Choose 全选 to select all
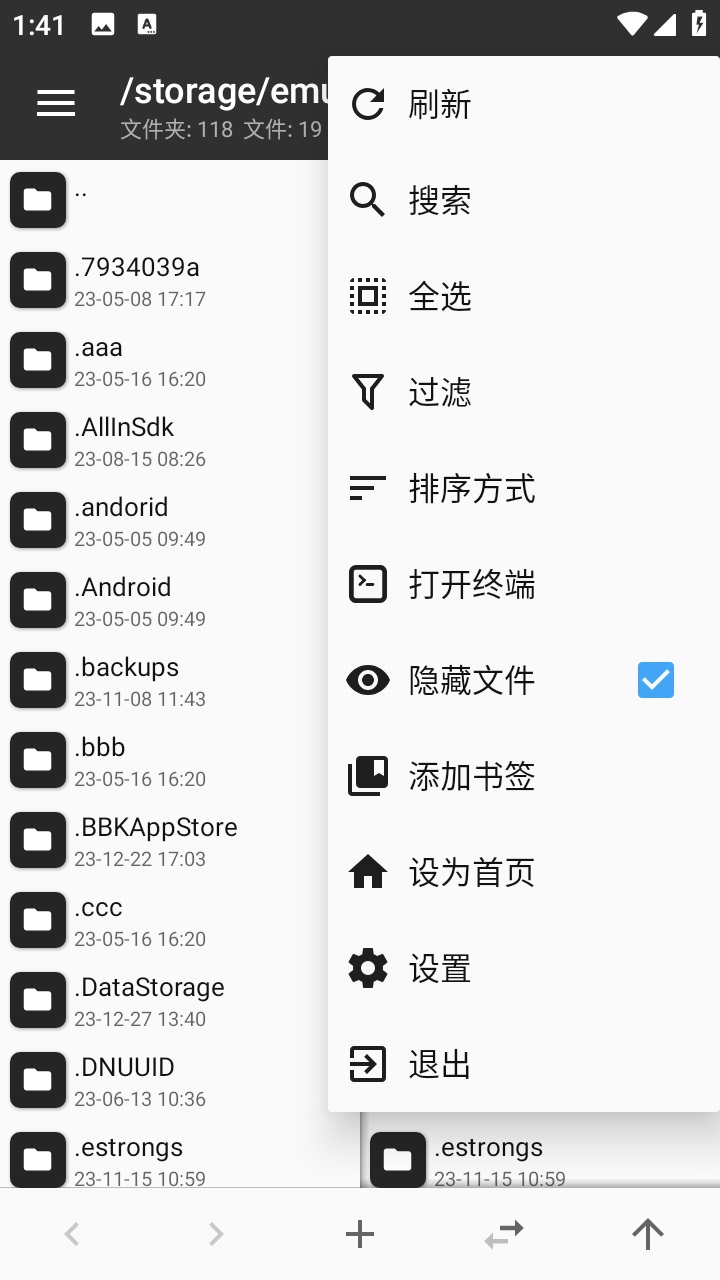 [524, 296]
